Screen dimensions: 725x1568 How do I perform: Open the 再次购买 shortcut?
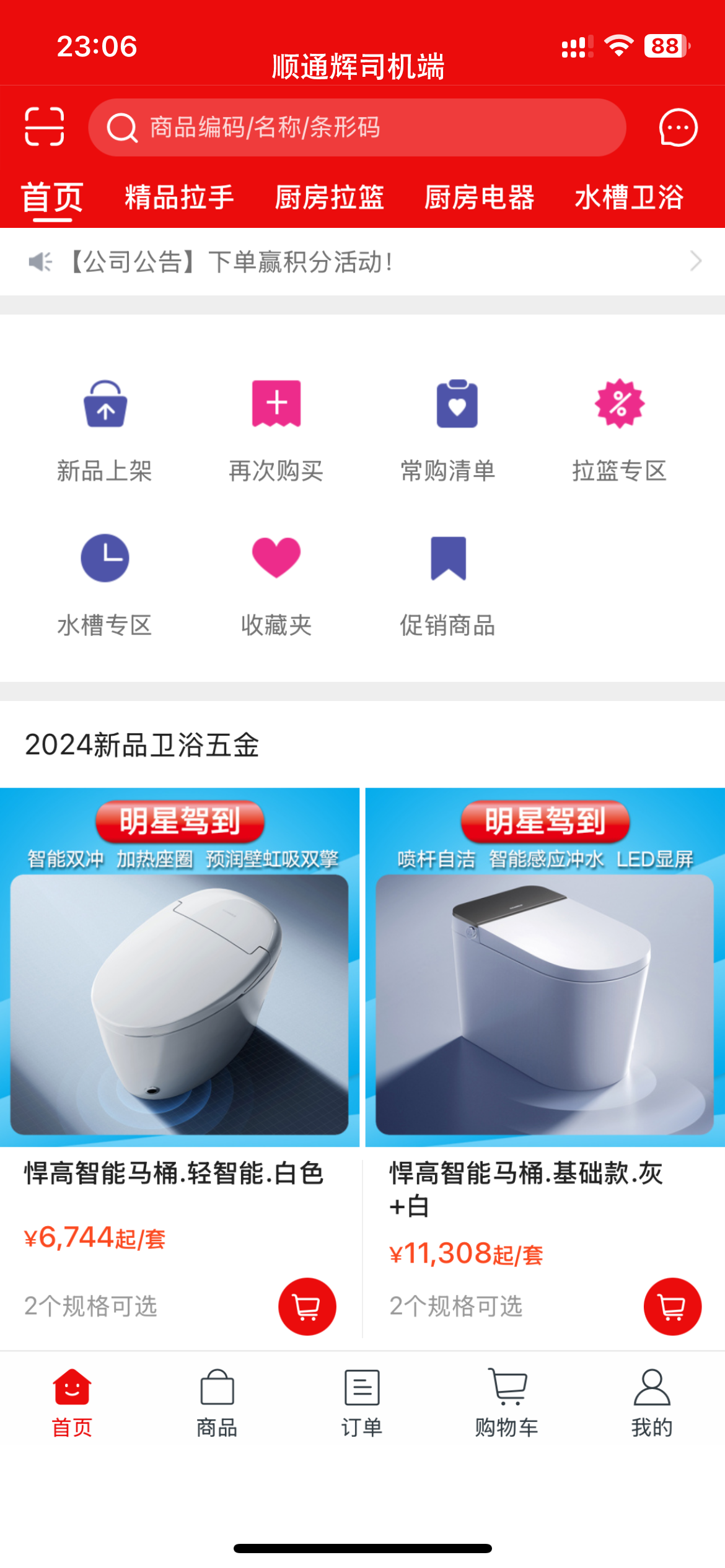click(276, 430)
